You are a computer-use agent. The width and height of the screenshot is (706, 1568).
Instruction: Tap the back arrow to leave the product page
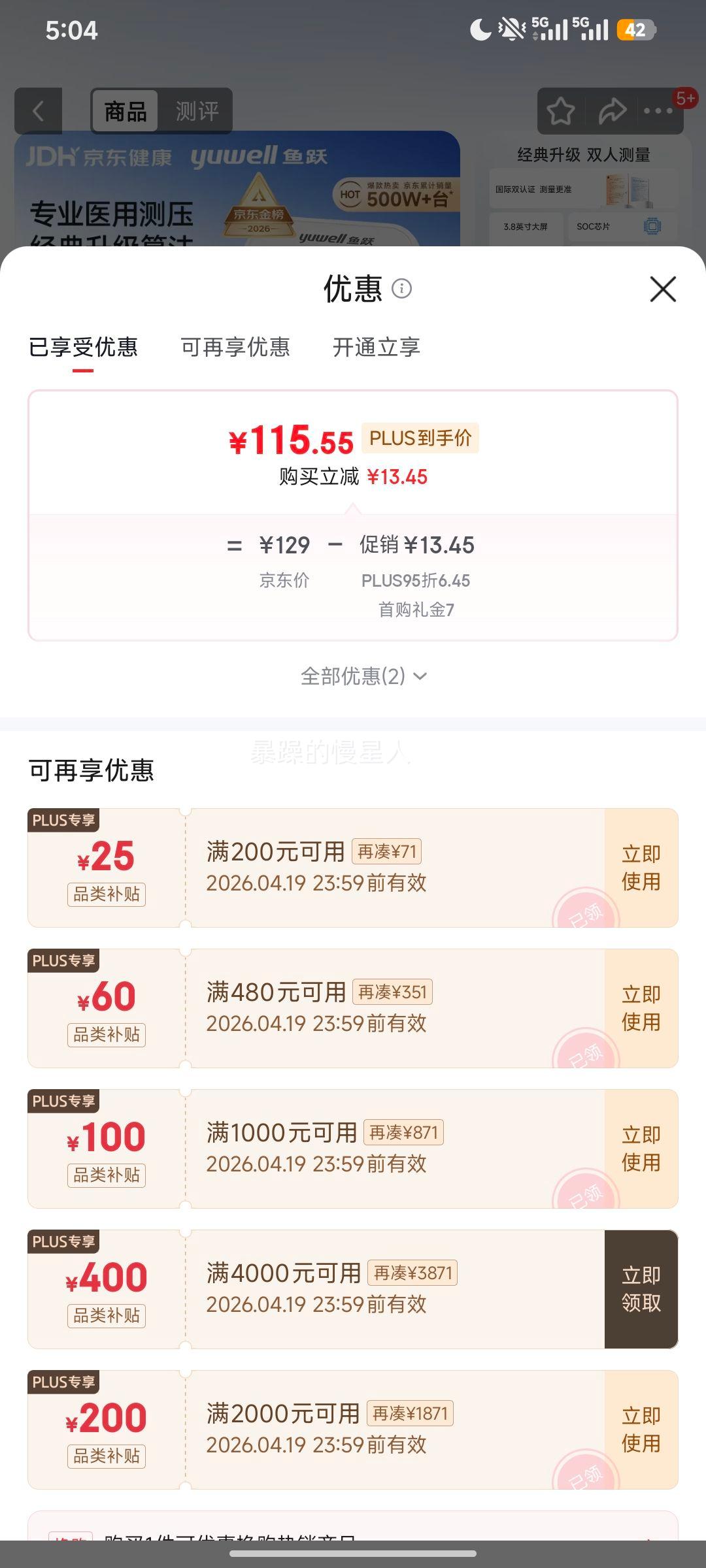coord(37,111)
